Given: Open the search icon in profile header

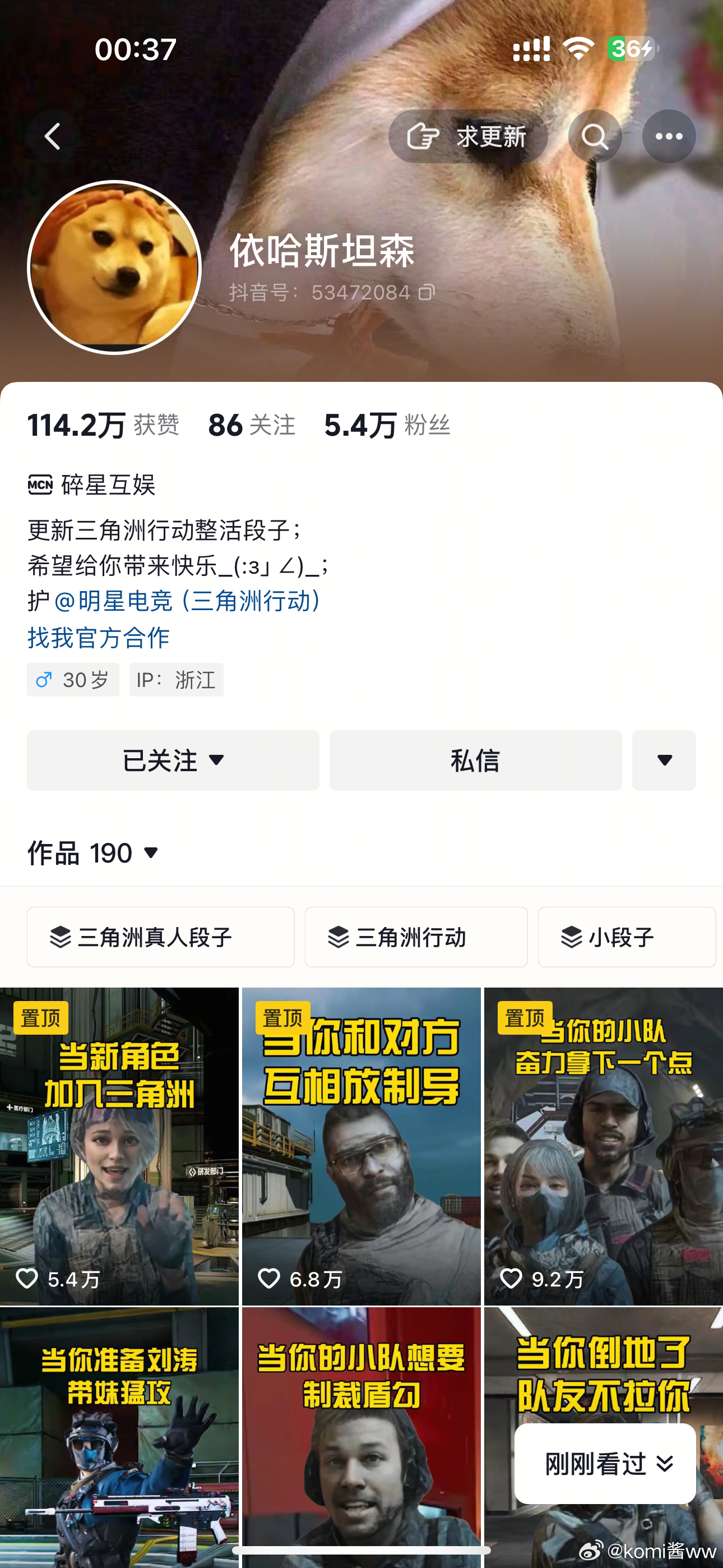Looking at the screenshot, I should 595,136.
